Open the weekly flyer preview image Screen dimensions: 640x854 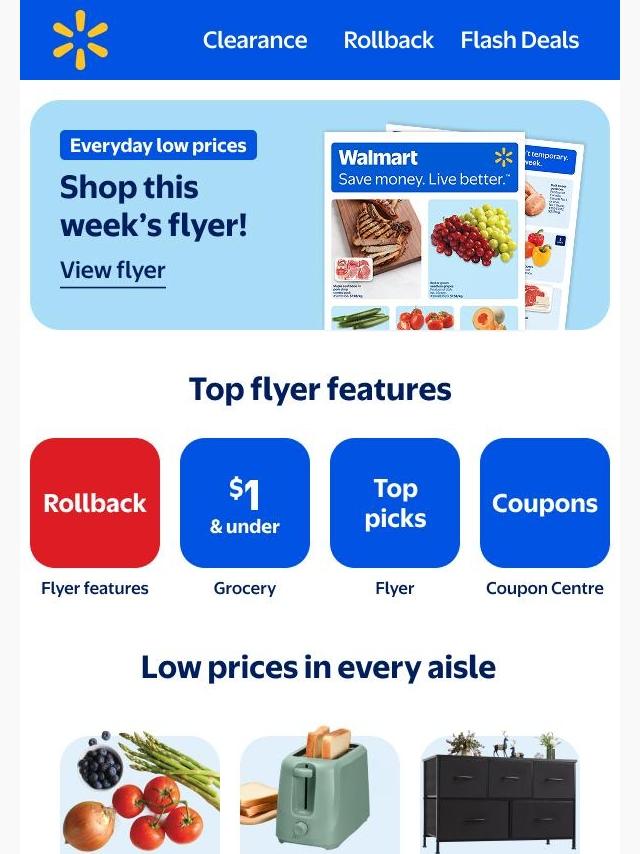click(453, 227)
